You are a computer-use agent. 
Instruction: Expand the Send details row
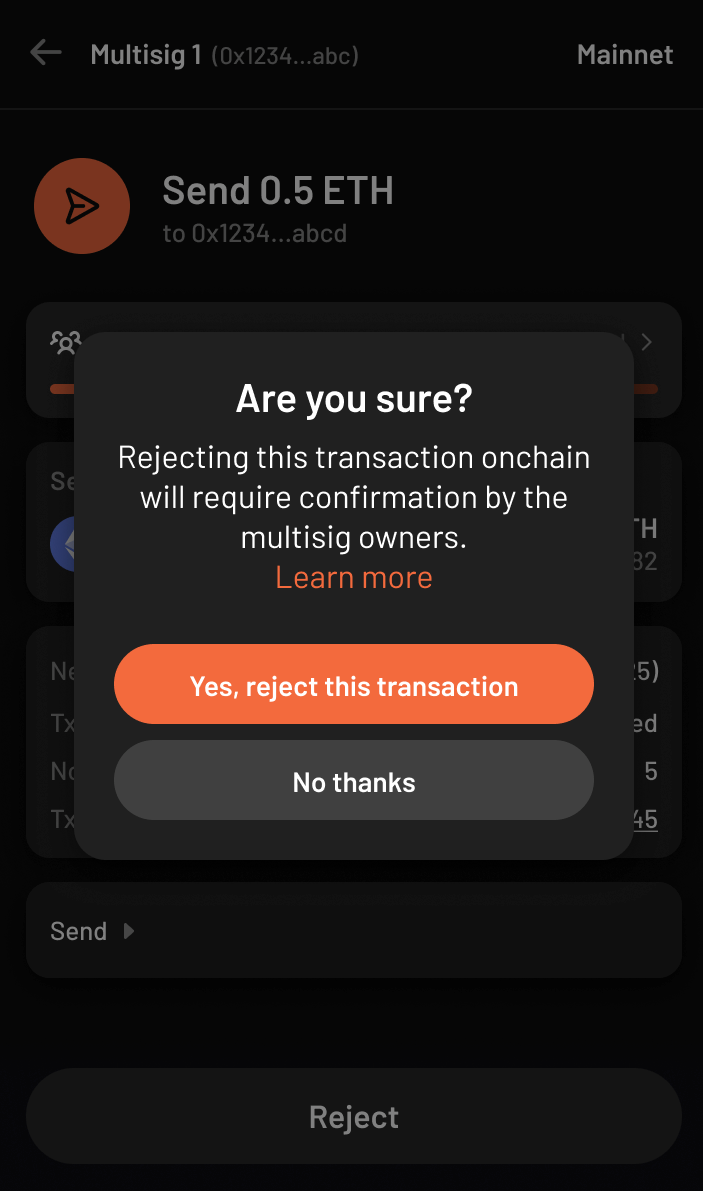[92, 931]
